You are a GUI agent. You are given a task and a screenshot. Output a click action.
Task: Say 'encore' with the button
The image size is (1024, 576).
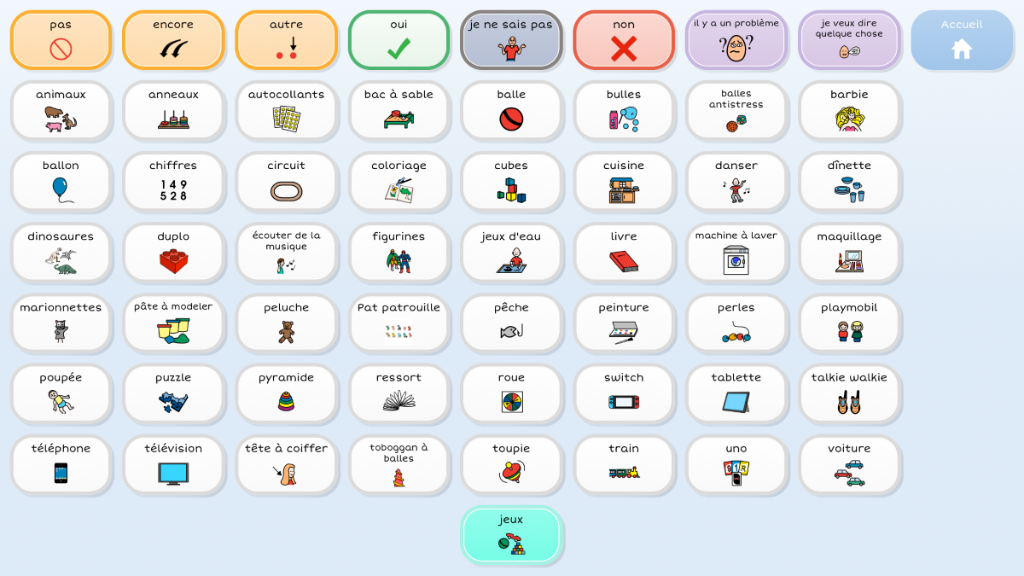173,40
